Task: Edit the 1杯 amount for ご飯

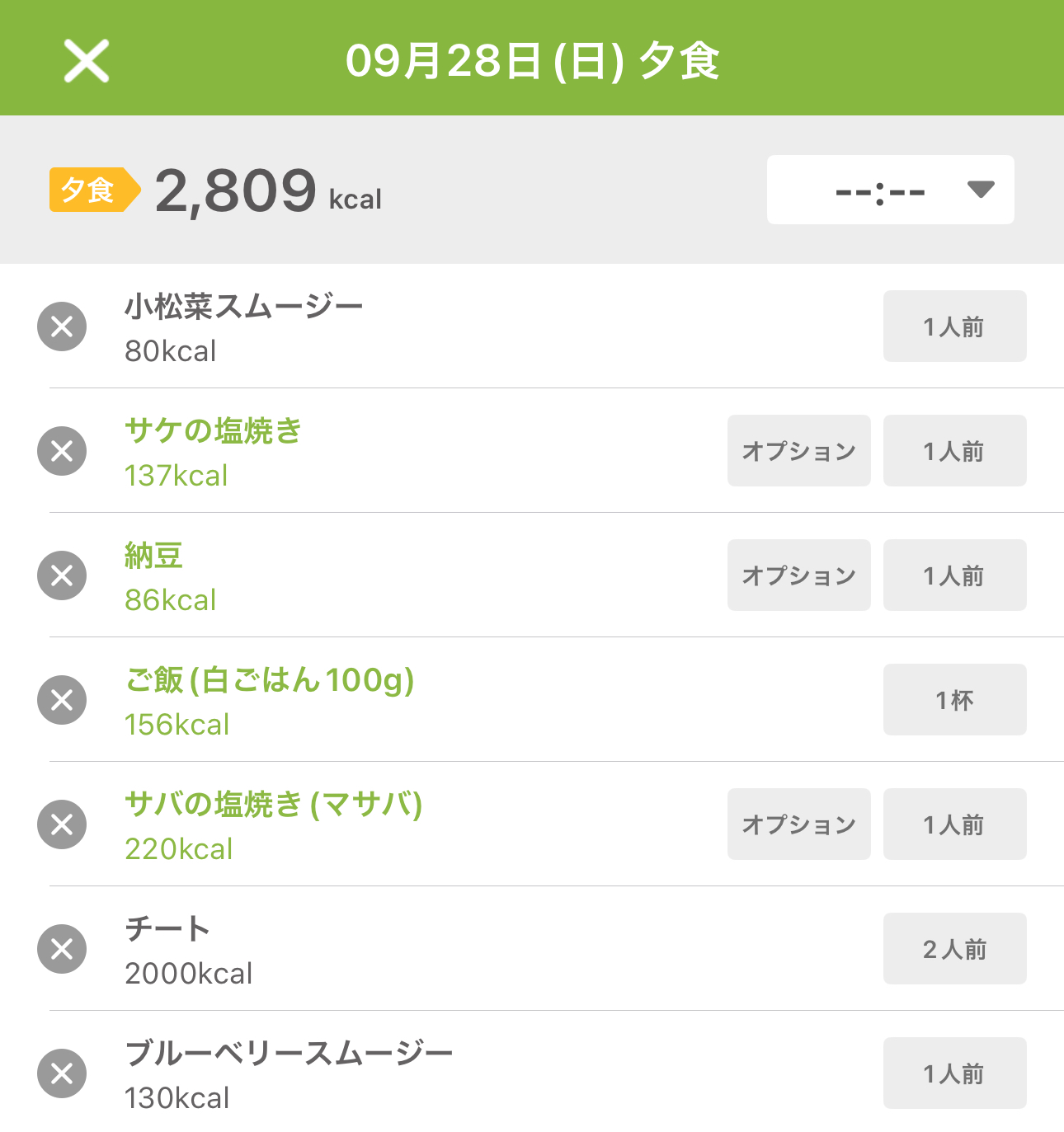Action: point(954,700)
